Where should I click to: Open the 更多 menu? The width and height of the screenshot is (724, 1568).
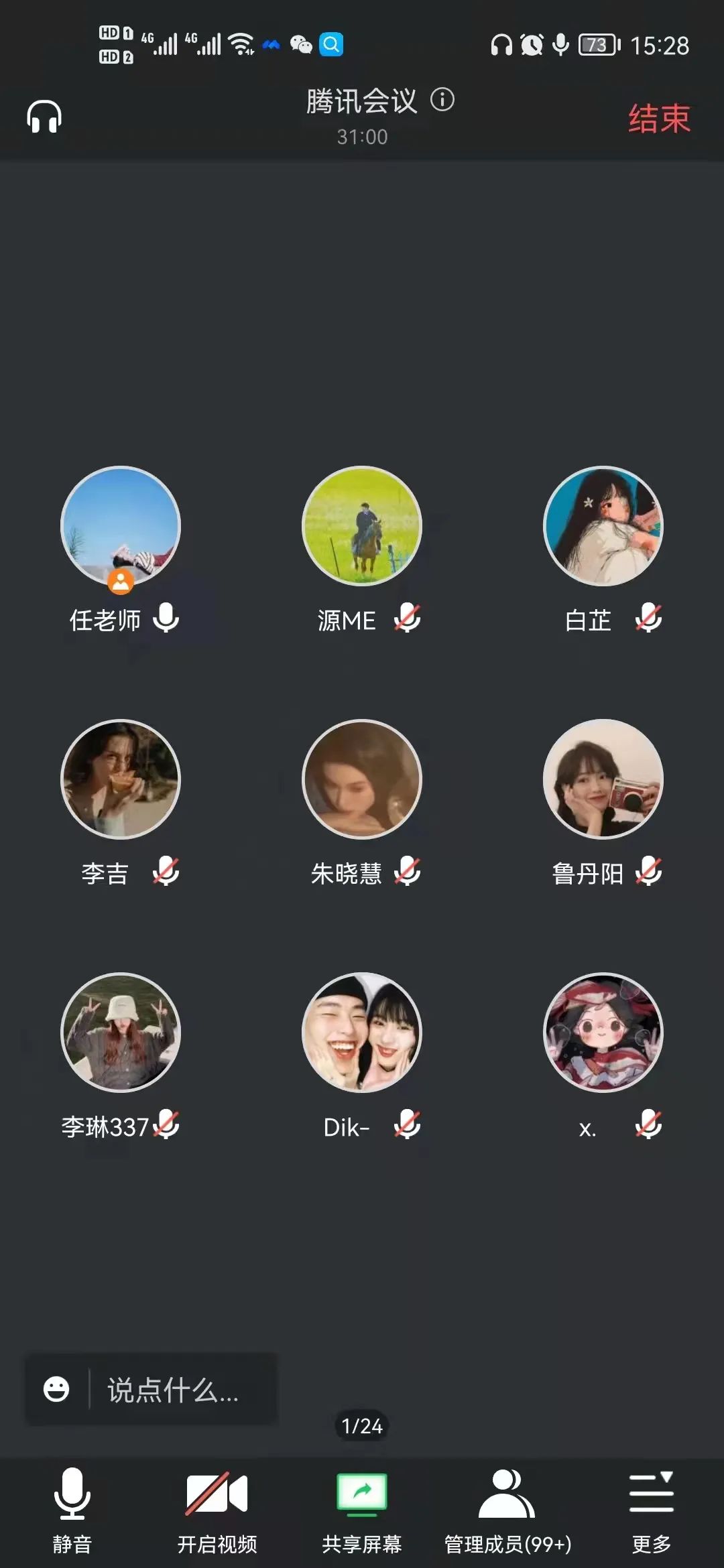[x=652, y=1511]
